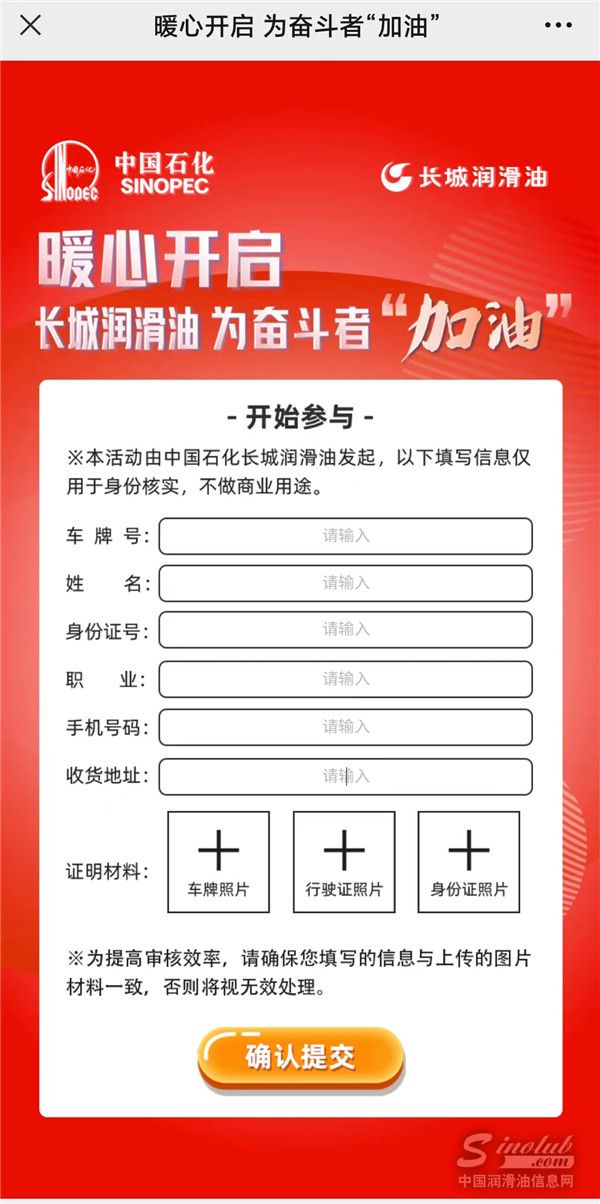
Task: Select the 收货地址 input field
Action: 345,776
